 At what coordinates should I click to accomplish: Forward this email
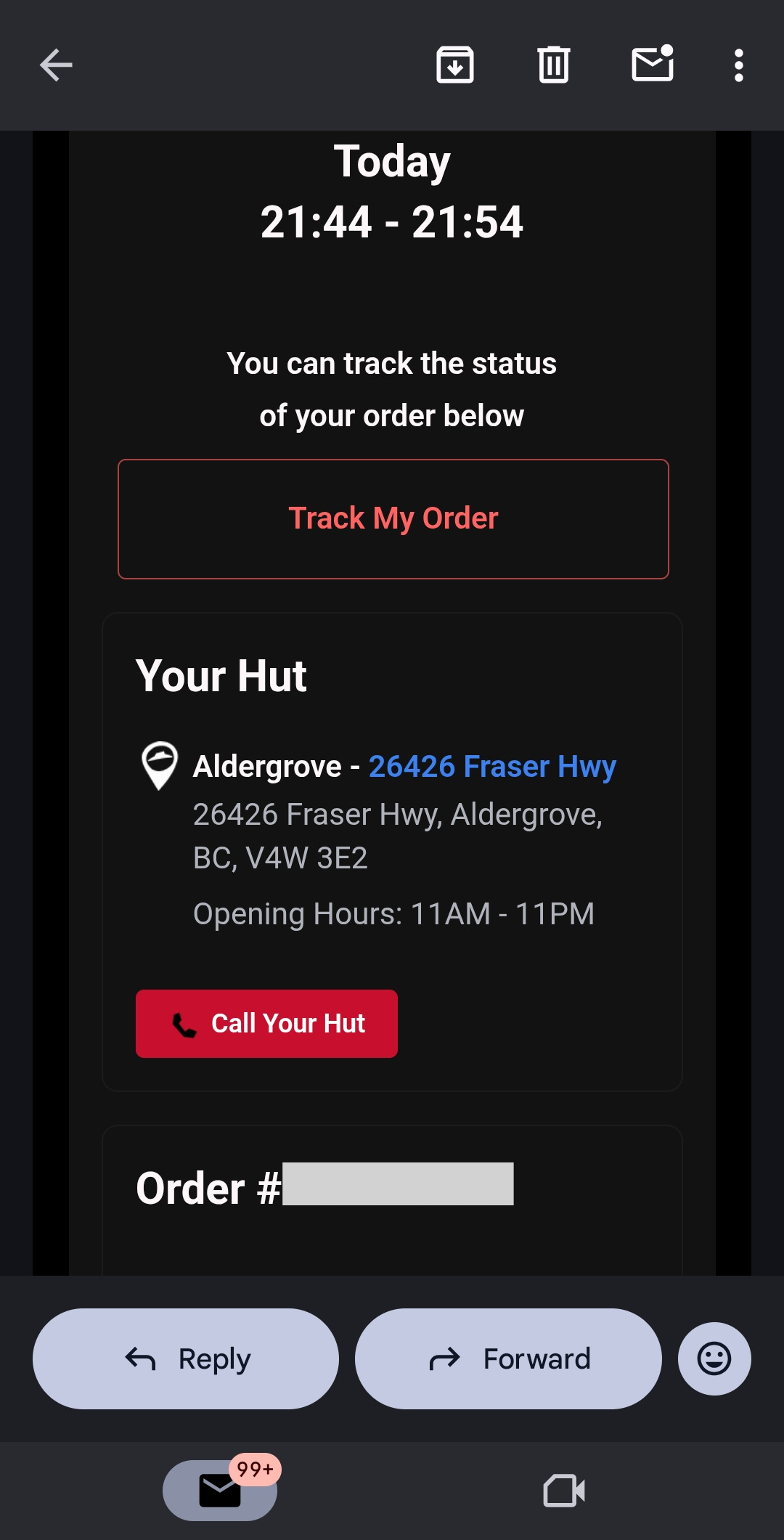click(x=508, y=1358)
